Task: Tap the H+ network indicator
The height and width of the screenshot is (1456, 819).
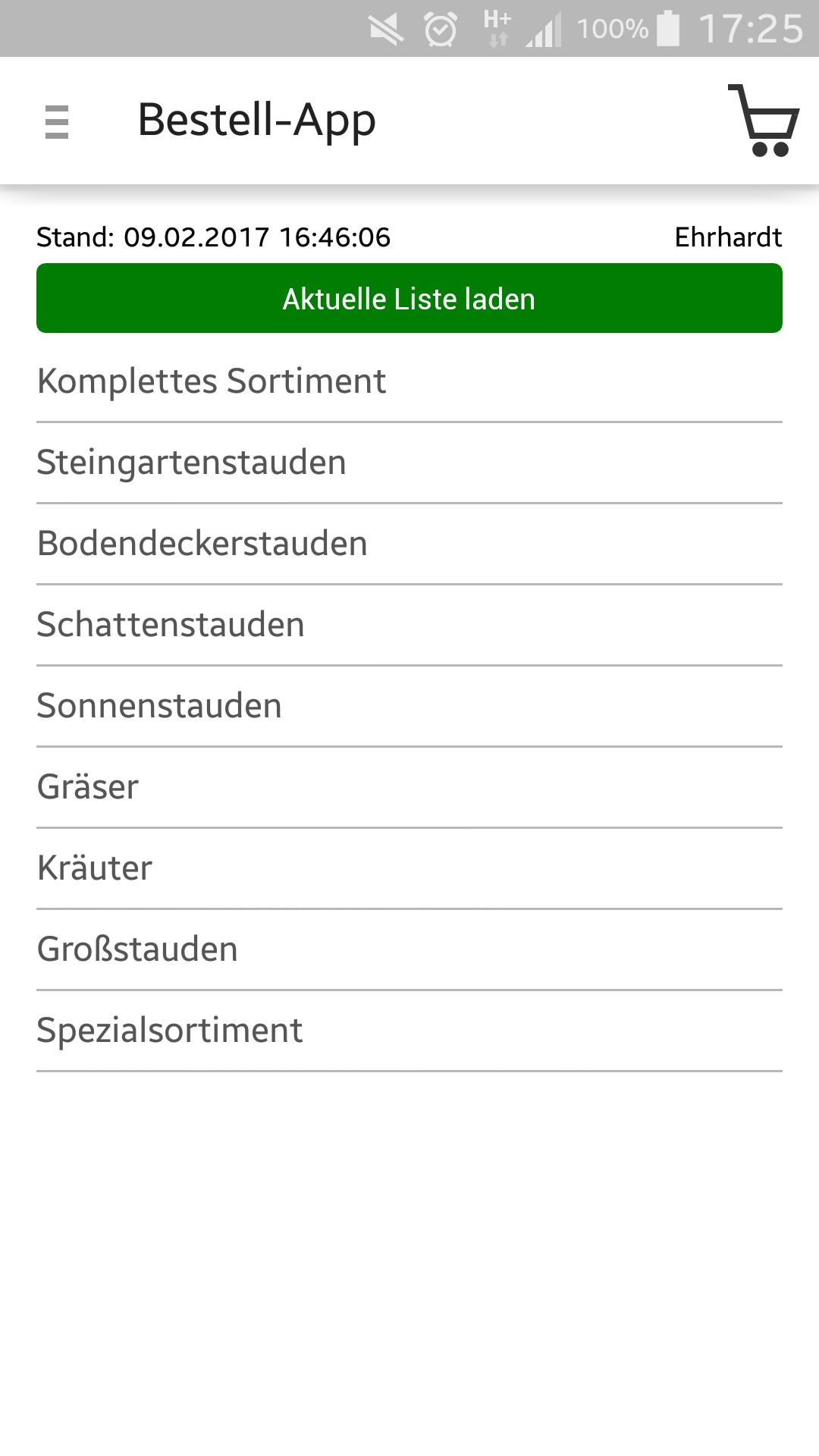Action: point(497,28)
